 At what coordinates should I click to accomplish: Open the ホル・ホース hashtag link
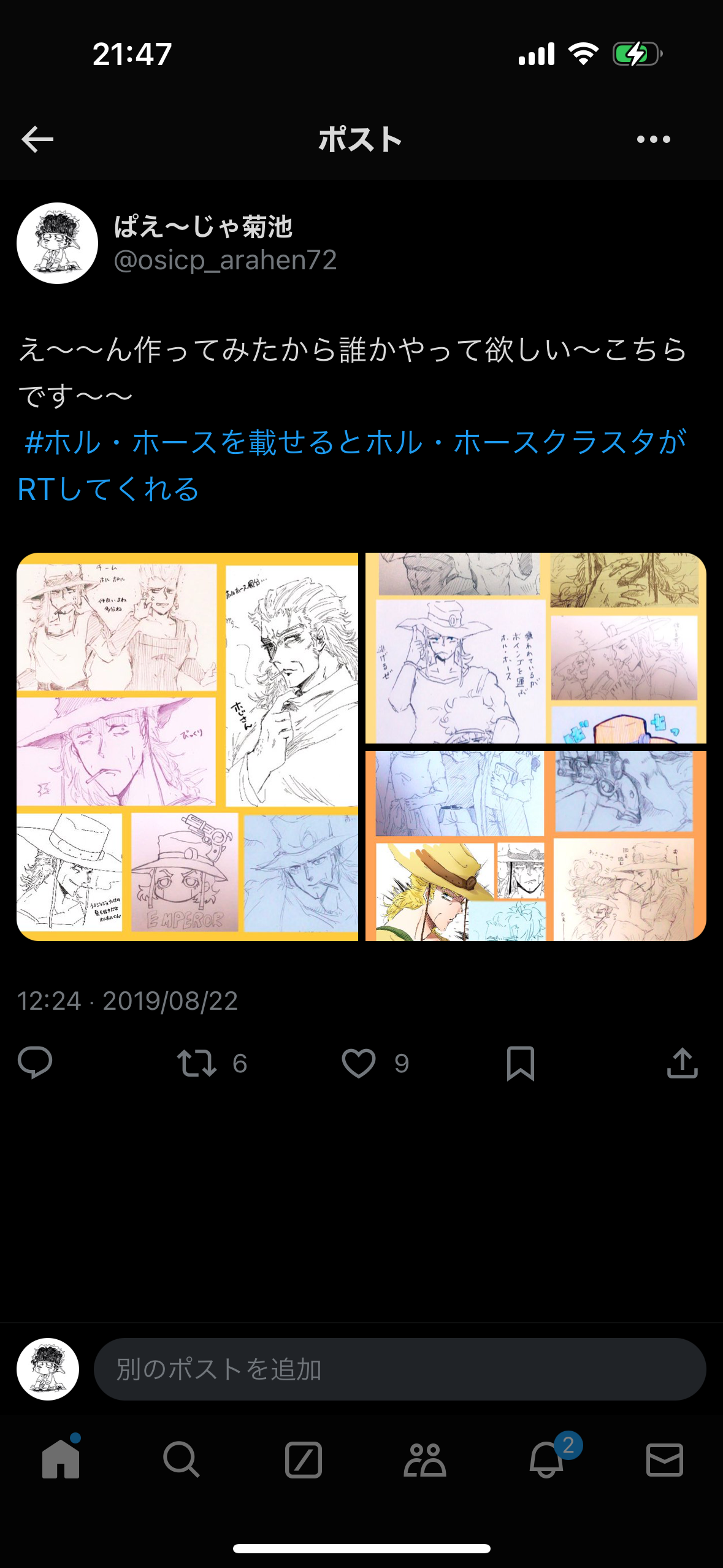click(352, 466)
